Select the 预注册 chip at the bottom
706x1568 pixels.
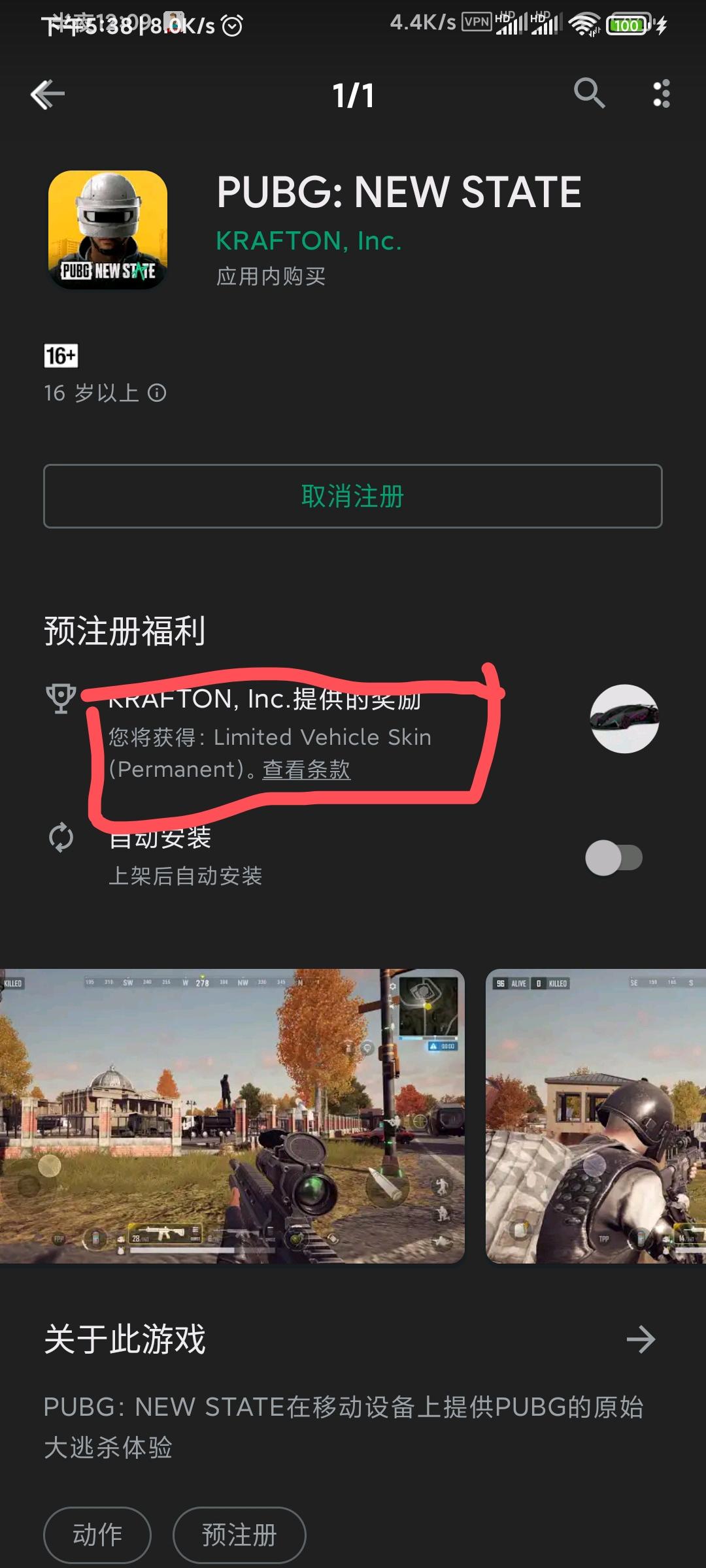(x=239, y=1535)
